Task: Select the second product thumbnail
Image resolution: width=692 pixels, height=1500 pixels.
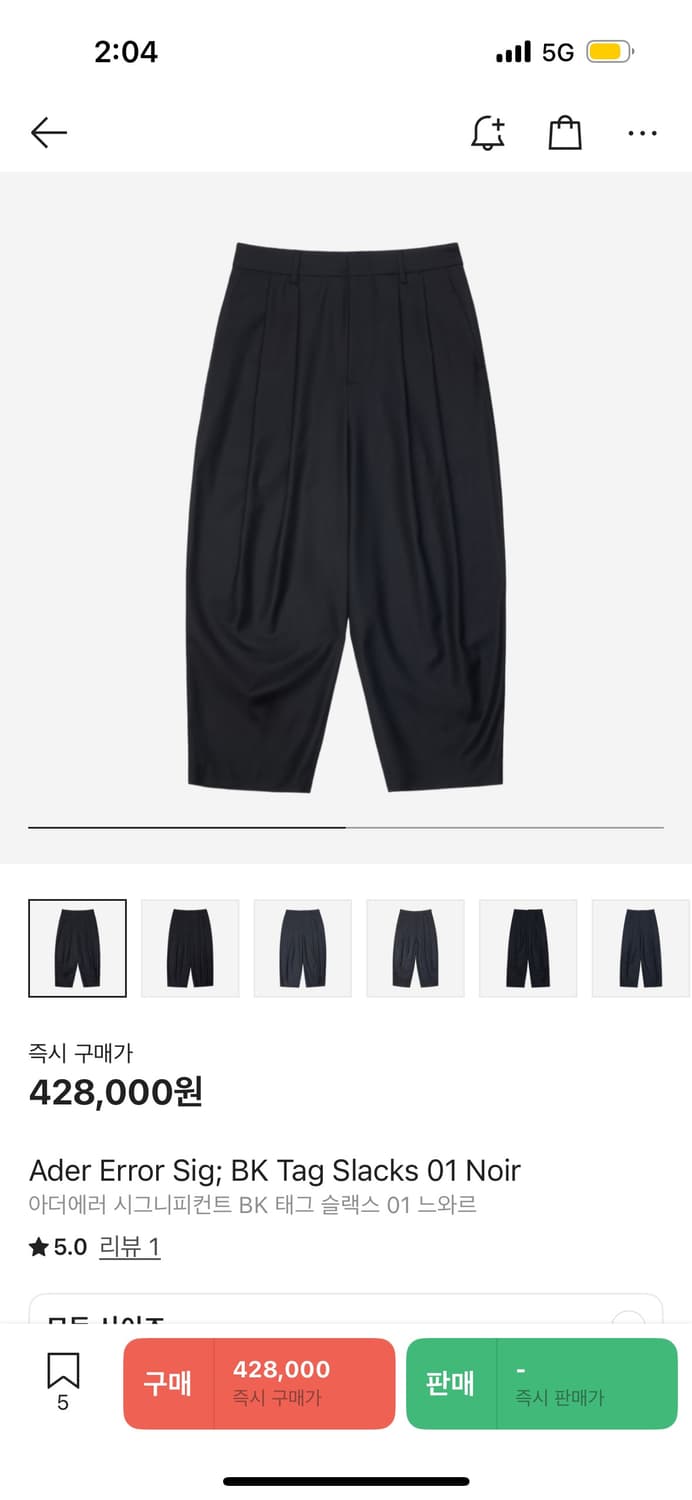Action: click(x=190, y=948)
